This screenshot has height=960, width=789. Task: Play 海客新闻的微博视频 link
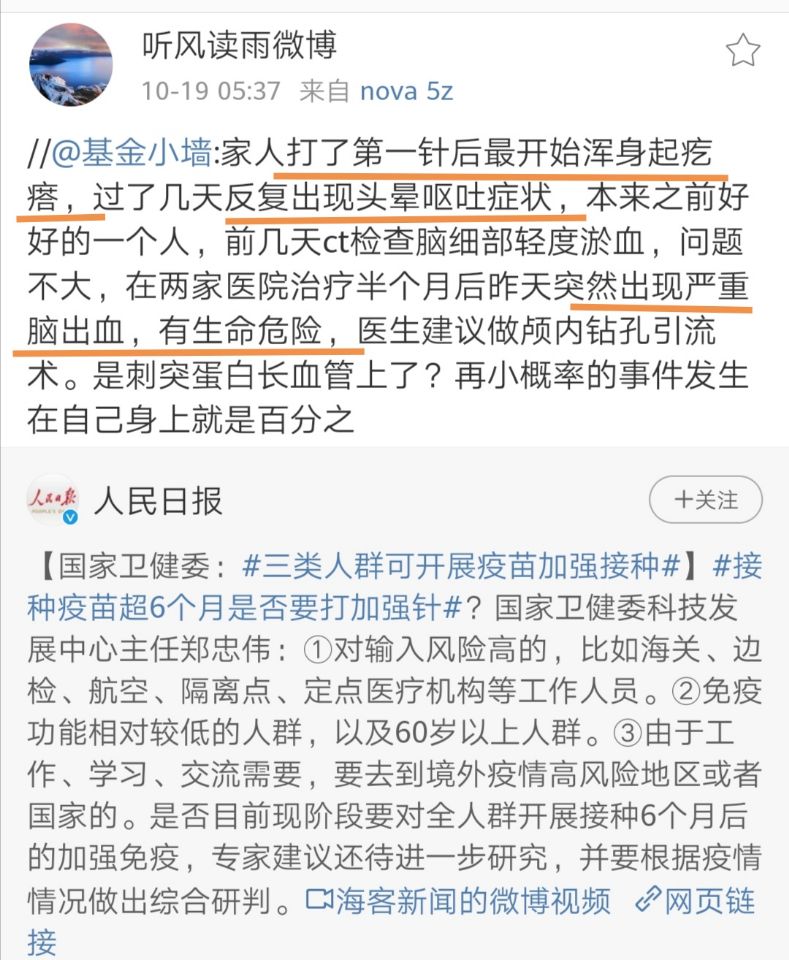click(x=458, y=901)
